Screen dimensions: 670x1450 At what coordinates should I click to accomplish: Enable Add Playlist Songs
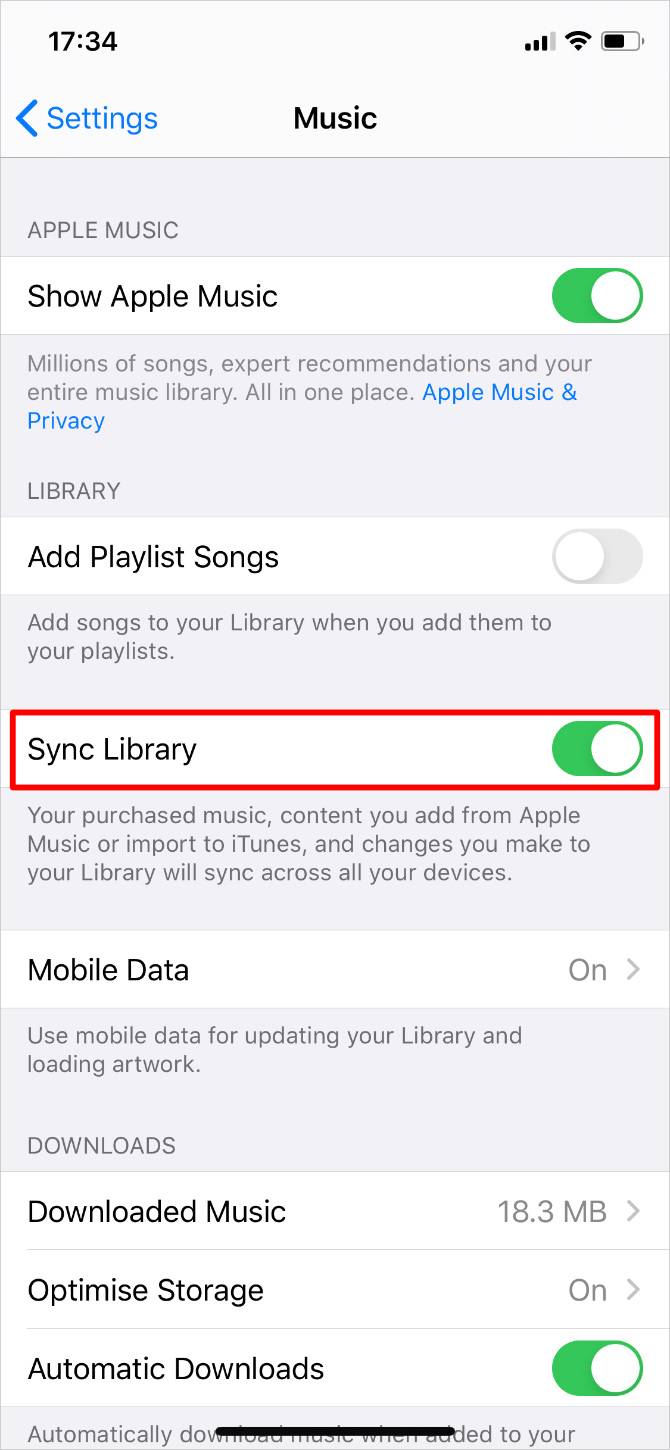(597, 557)
